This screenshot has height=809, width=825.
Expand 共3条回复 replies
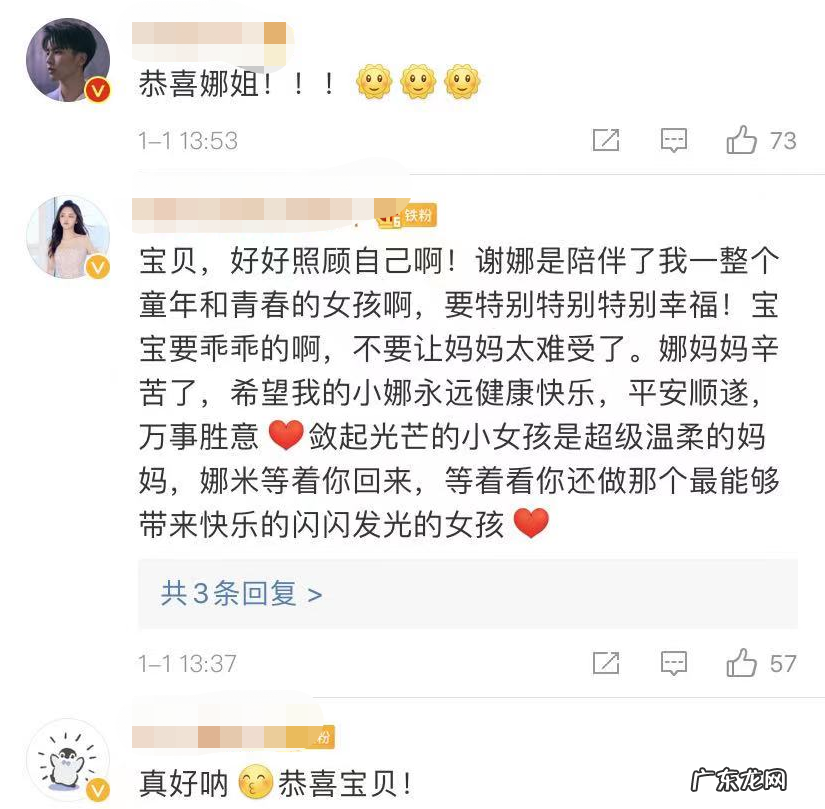241,594
